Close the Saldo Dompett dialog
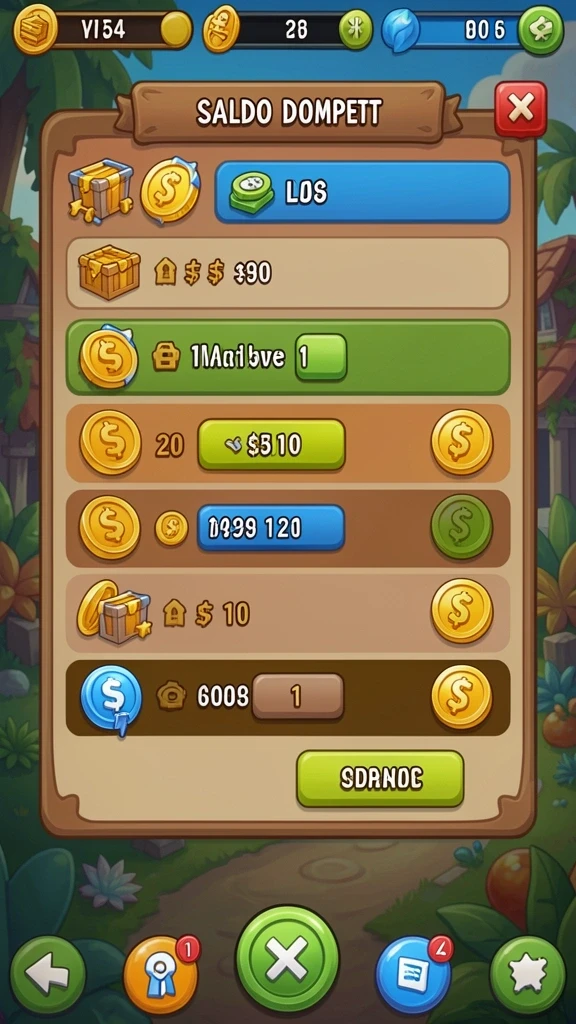576x1024 pixels. tap(520, 109)
